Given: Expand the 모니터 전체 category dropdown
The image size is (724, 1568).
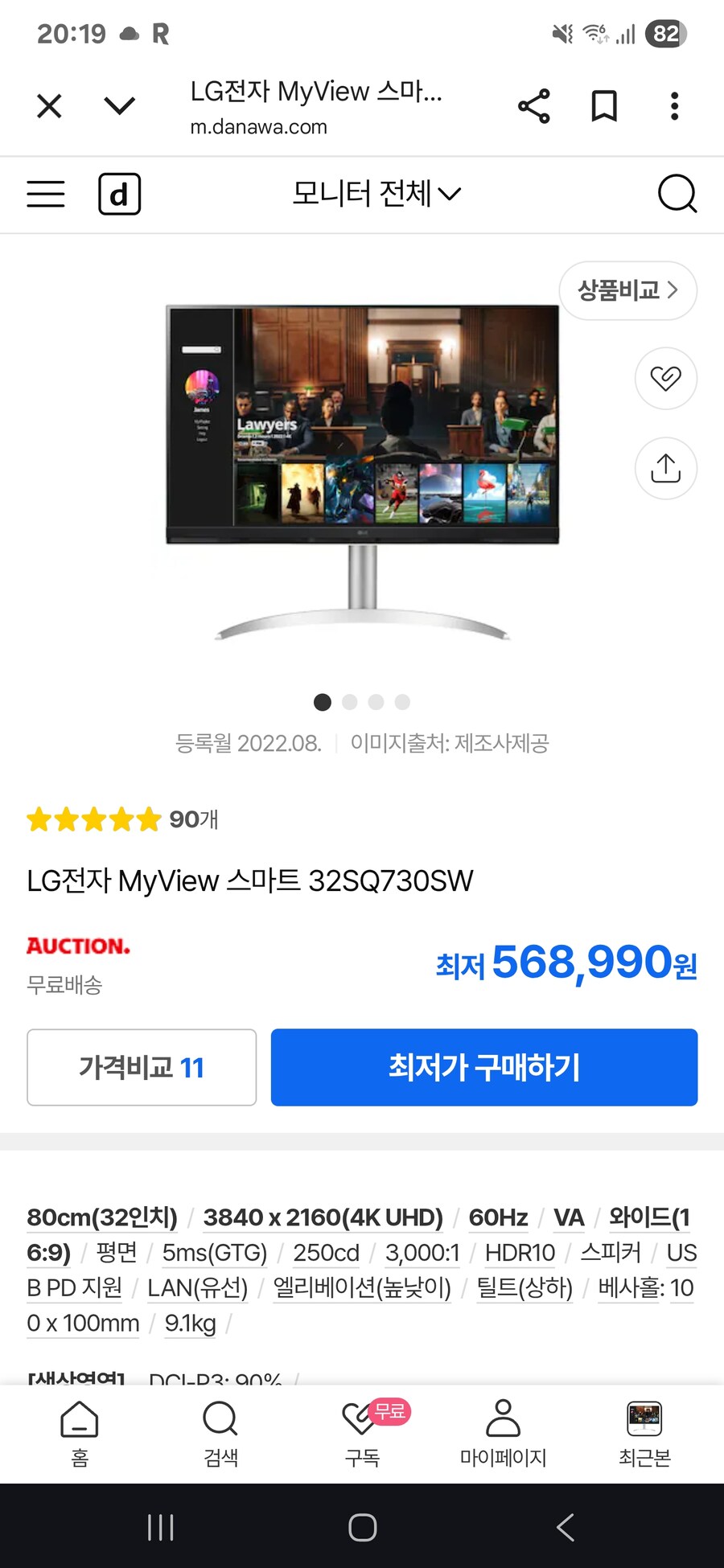Looking at the screenshot, I should coord(376,194).
